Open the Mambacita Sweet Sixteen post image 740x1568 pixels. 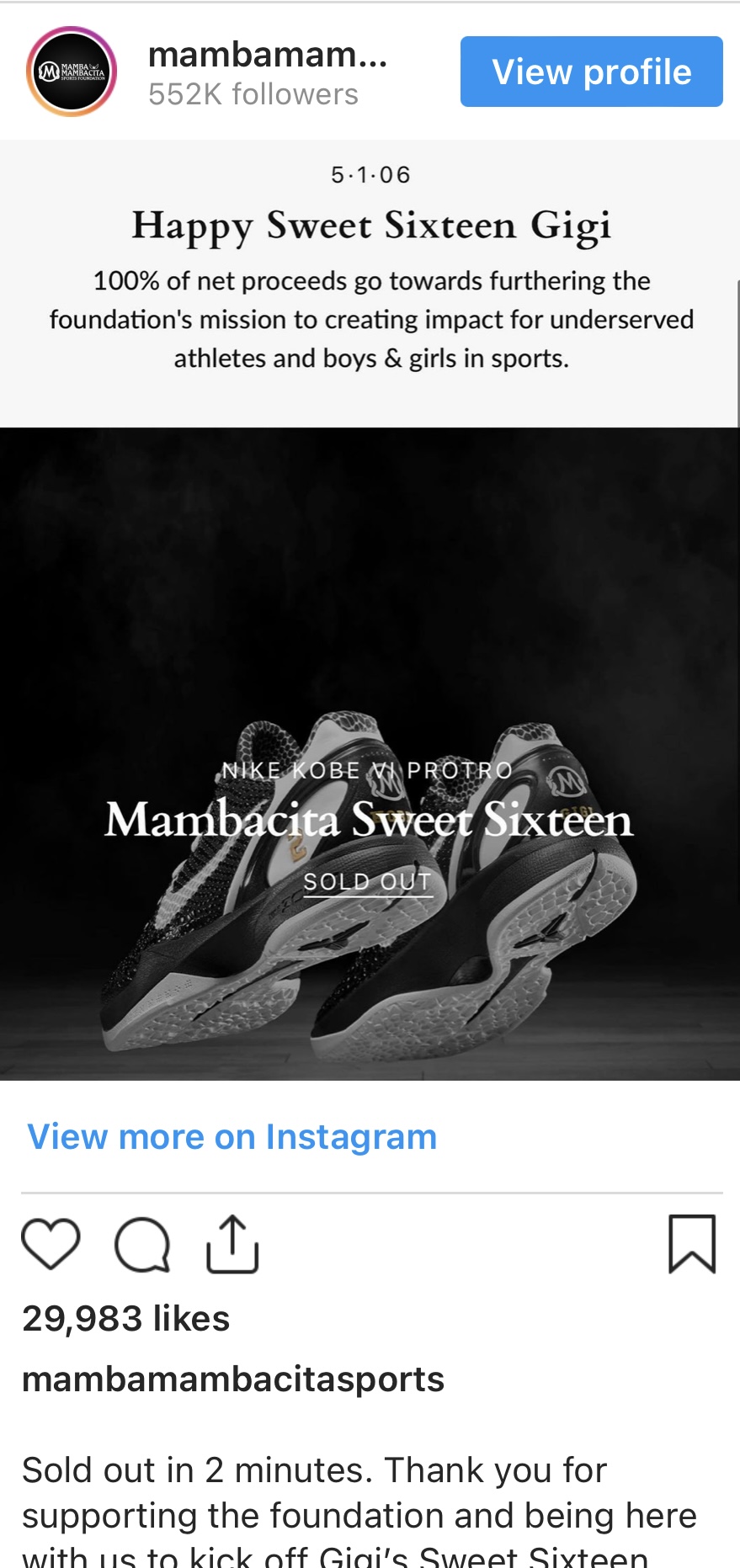pyautogui.click(x=370, y=753)
